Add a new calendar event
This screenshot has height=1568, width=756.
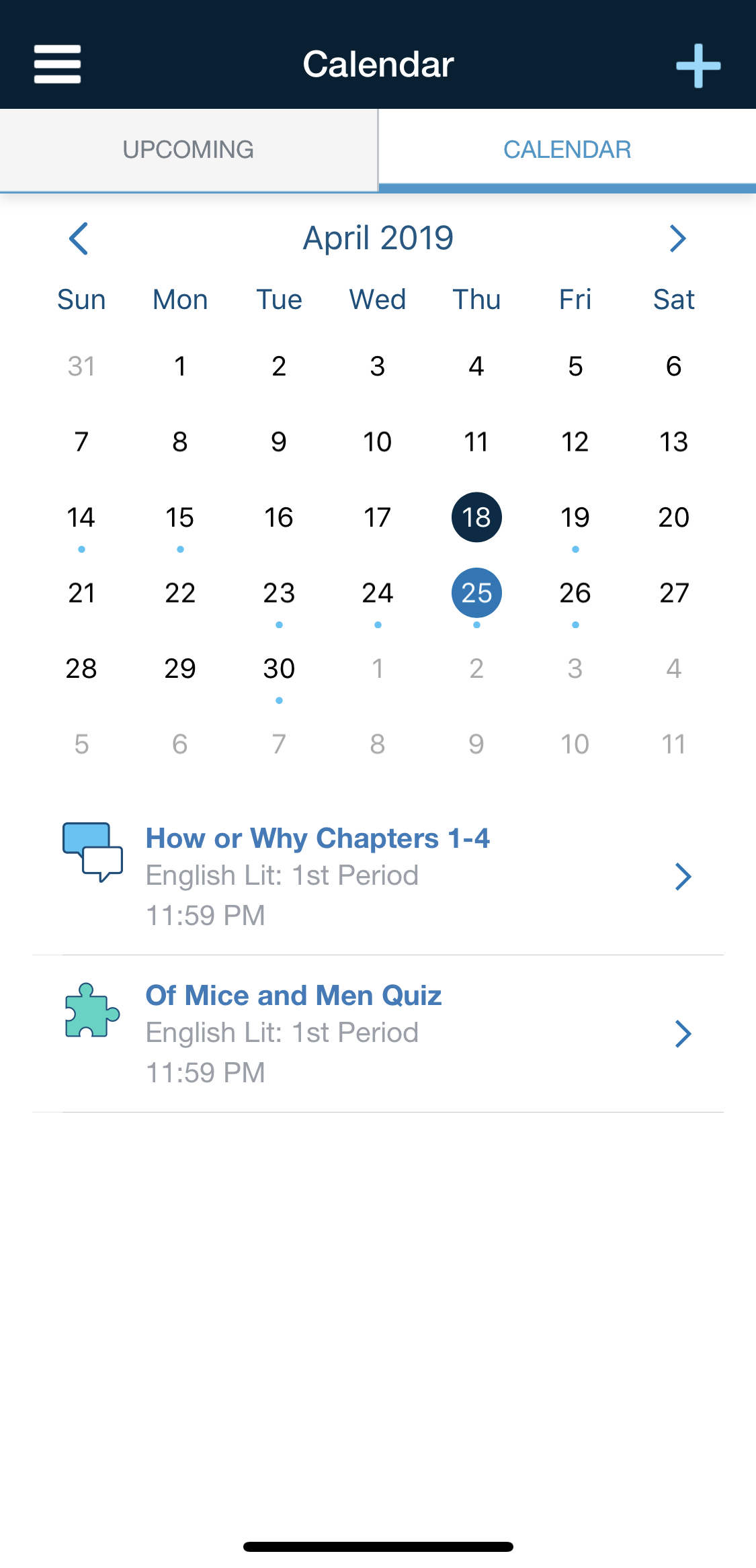[x=698, y=66]
